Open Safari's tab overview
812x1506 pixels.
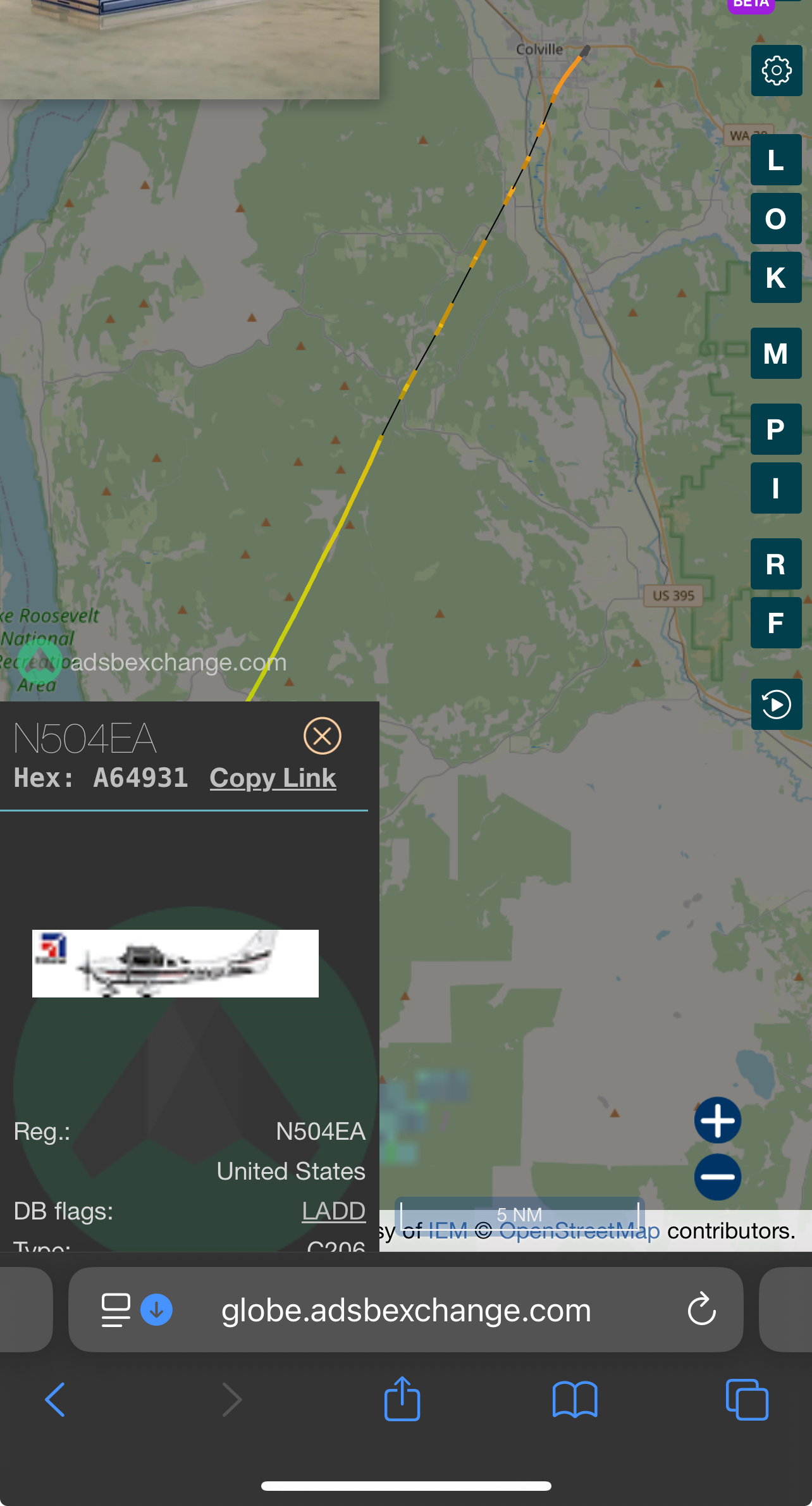[x=747, y=1399]
